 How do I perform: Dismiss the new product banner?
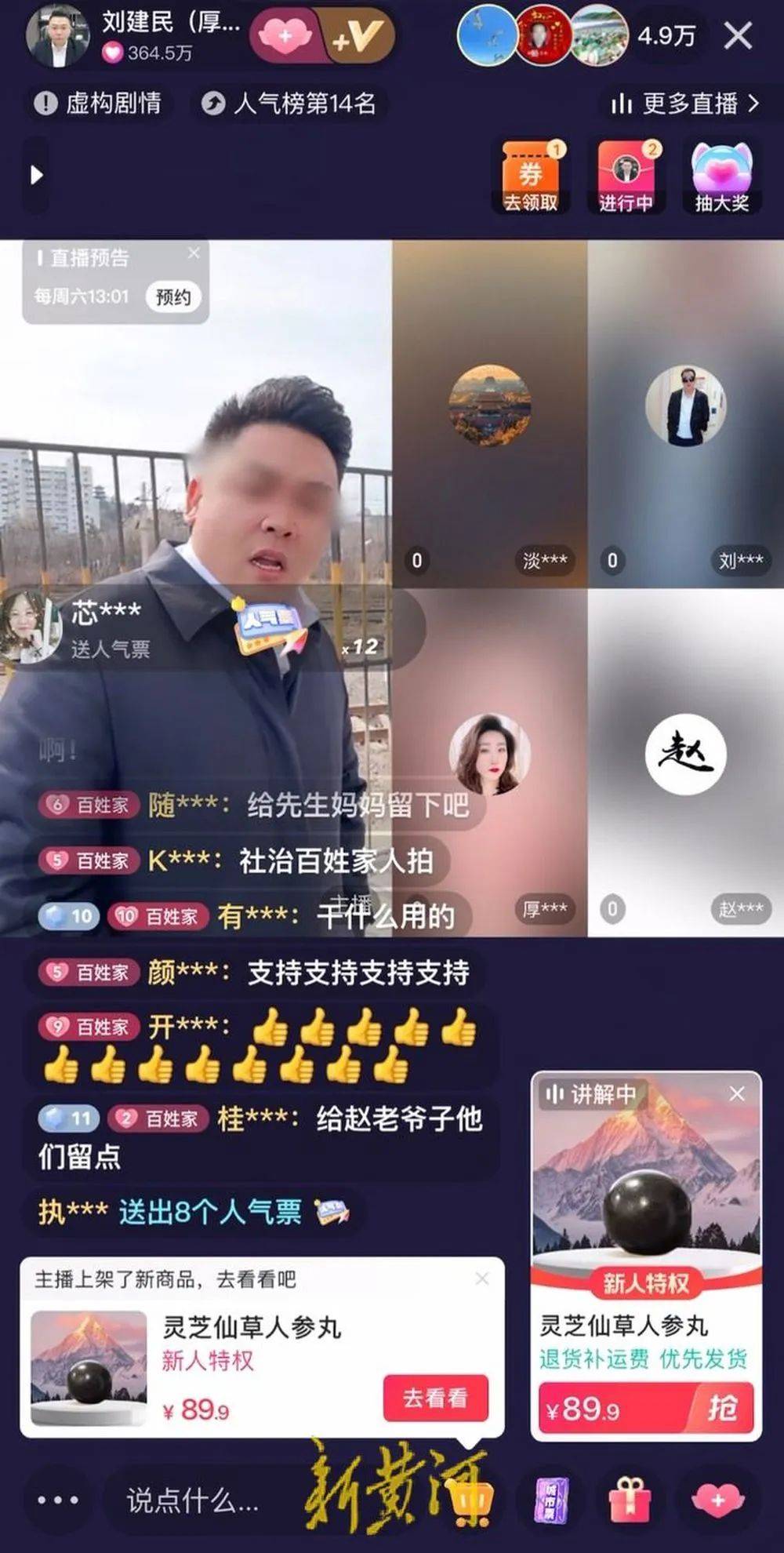click(x=482, y=1278)
